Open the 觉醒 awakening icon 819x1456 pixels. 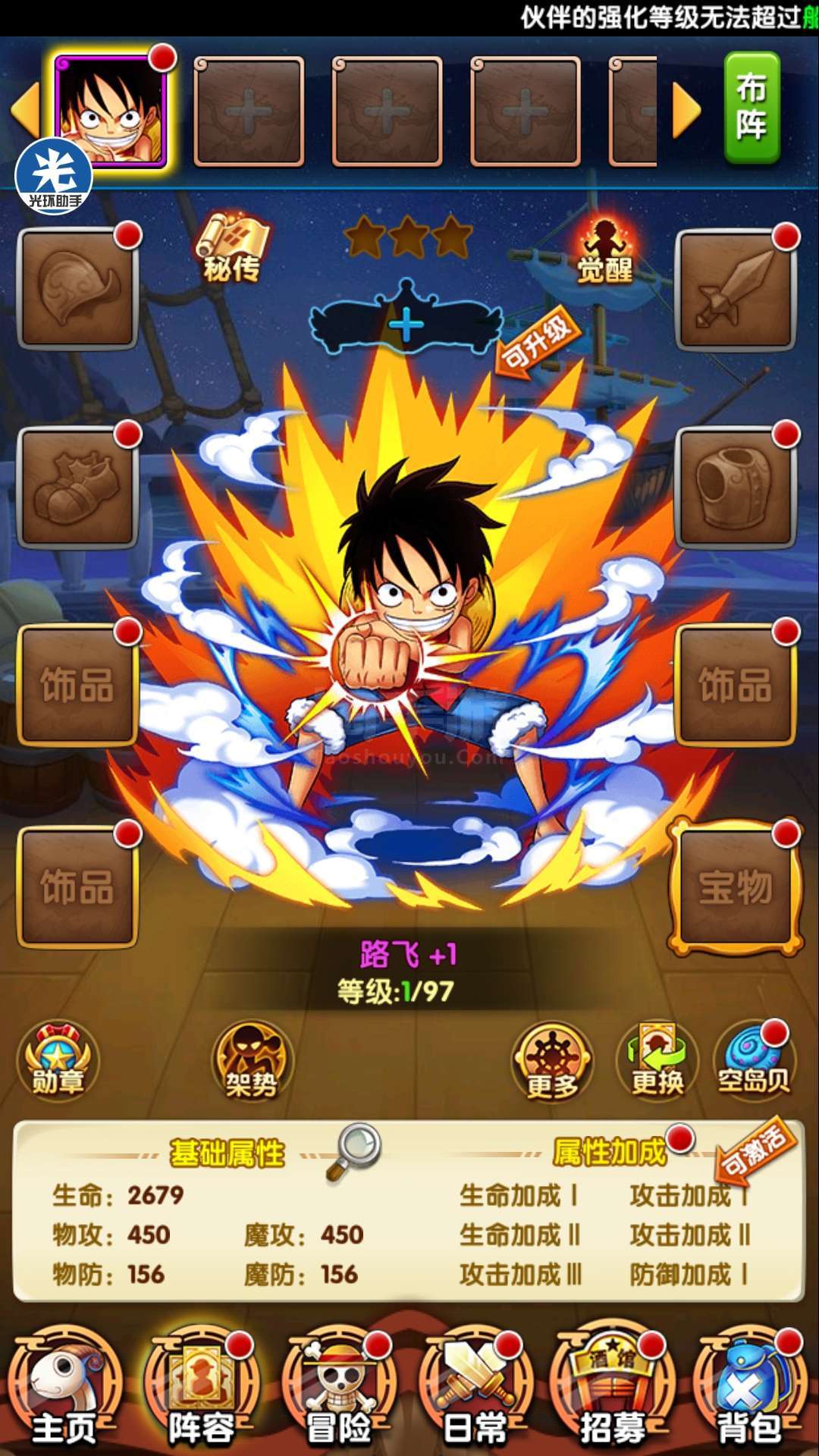tap(604, 252)
